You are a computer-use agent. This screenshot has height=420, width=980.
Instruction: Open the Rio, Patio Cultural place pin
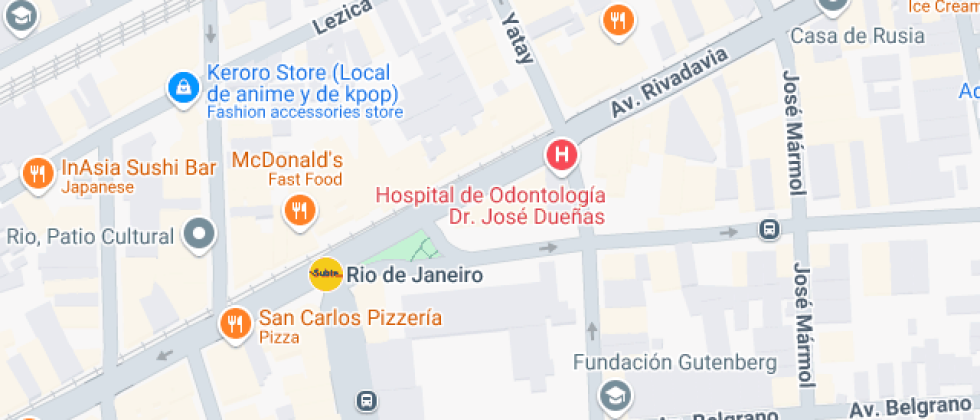[x=201, y=236]
